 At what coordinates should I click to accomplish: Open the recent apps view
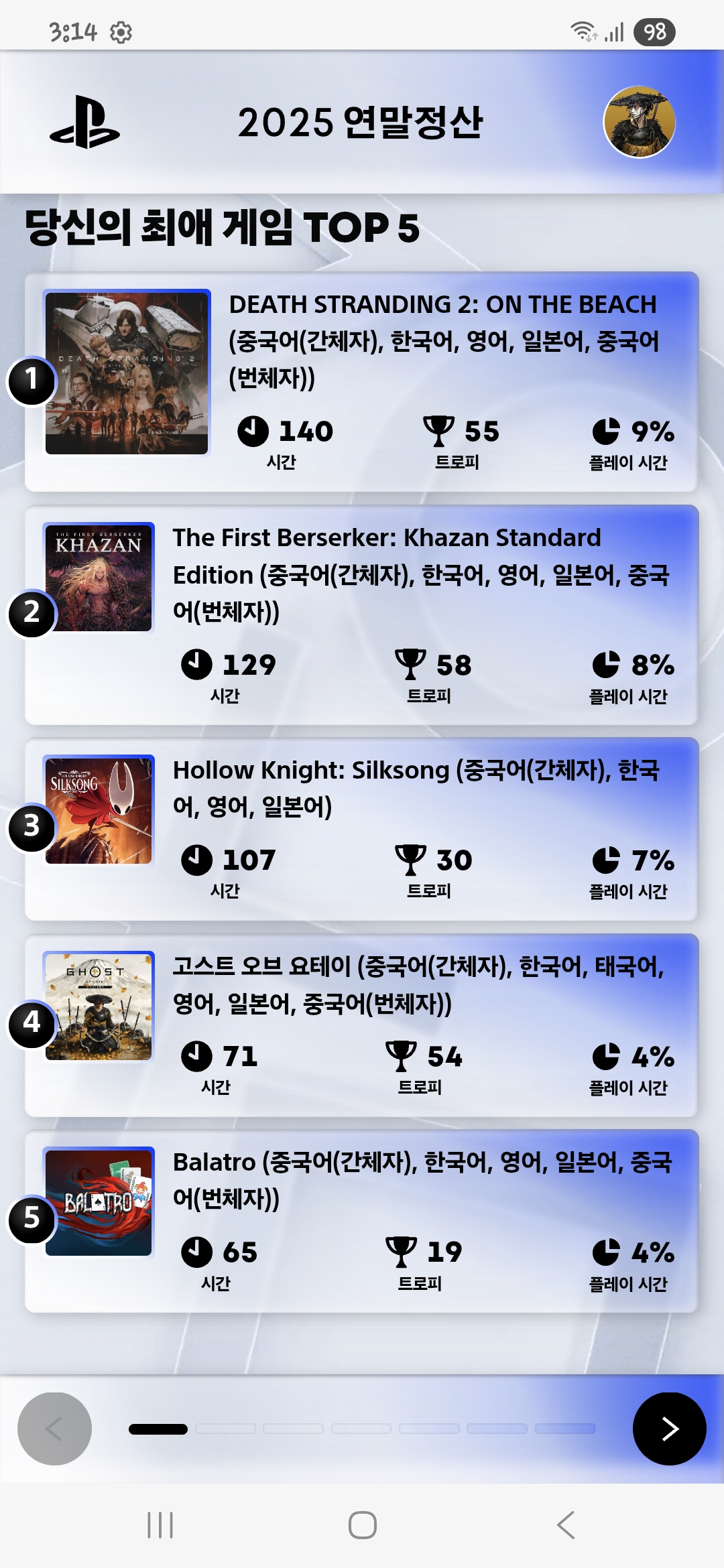(160, 1525)
